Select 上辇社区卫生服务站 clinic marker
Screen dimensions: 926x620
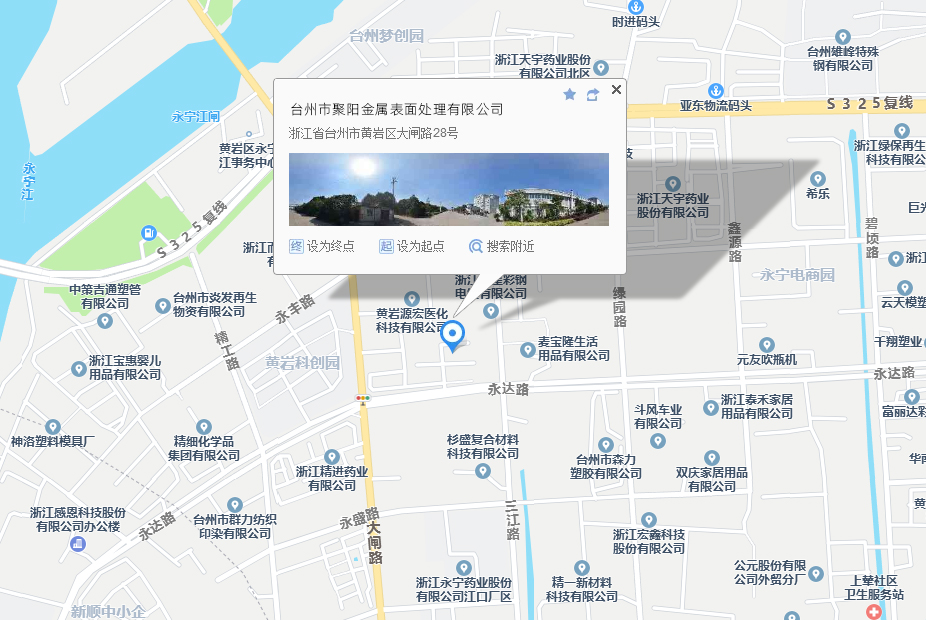click(x=874, y=610)
